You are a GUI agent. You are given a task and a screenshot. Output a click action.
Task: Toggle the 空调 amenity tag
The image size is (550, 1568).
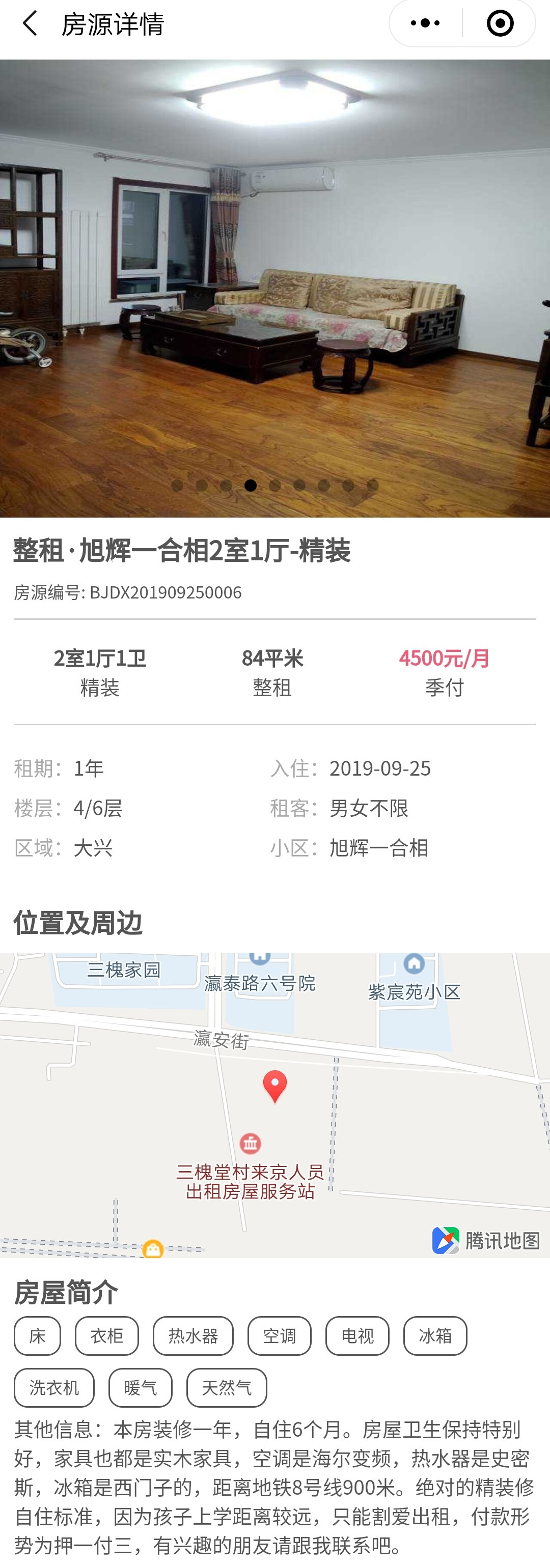[x=279, y=1336]
